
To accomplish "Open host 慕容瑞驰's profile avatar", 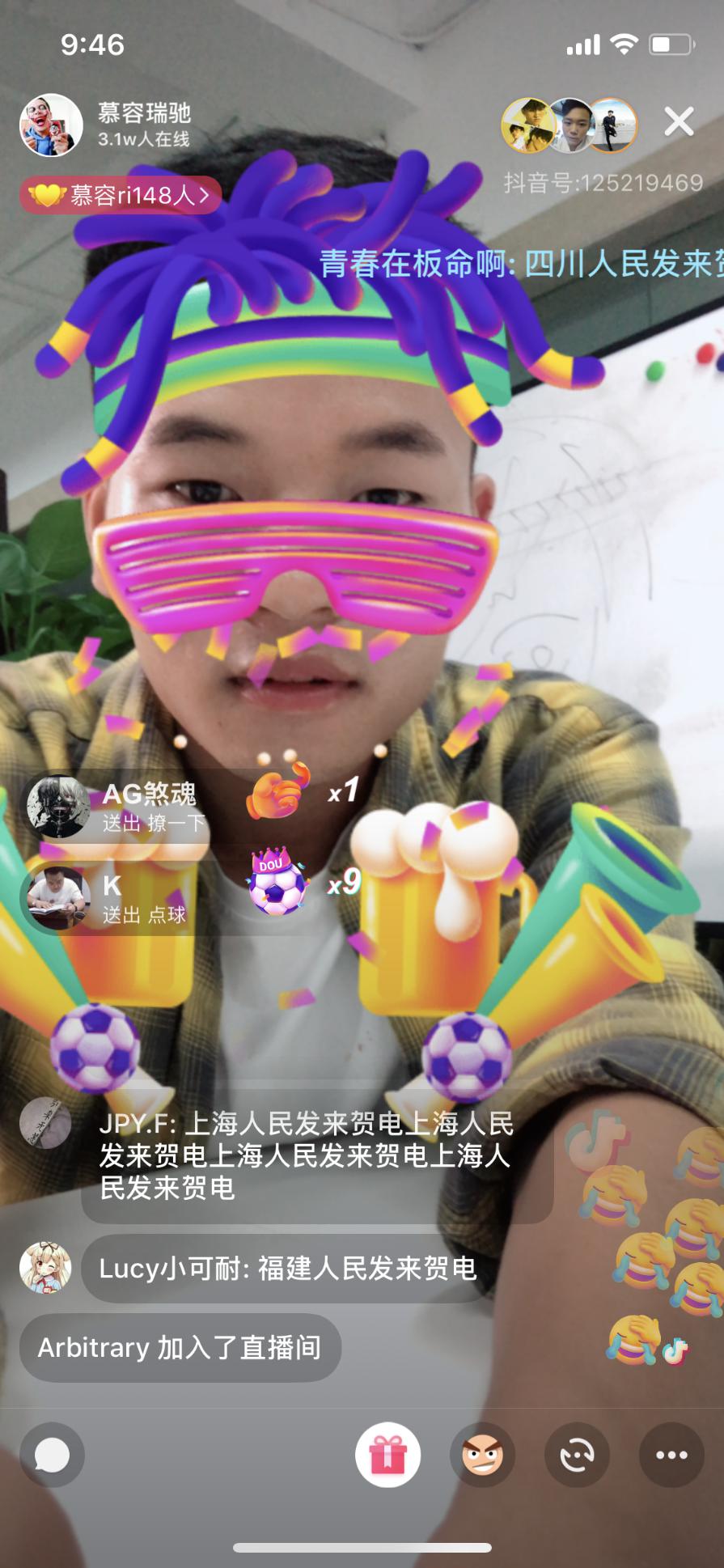I will [51, 125].
